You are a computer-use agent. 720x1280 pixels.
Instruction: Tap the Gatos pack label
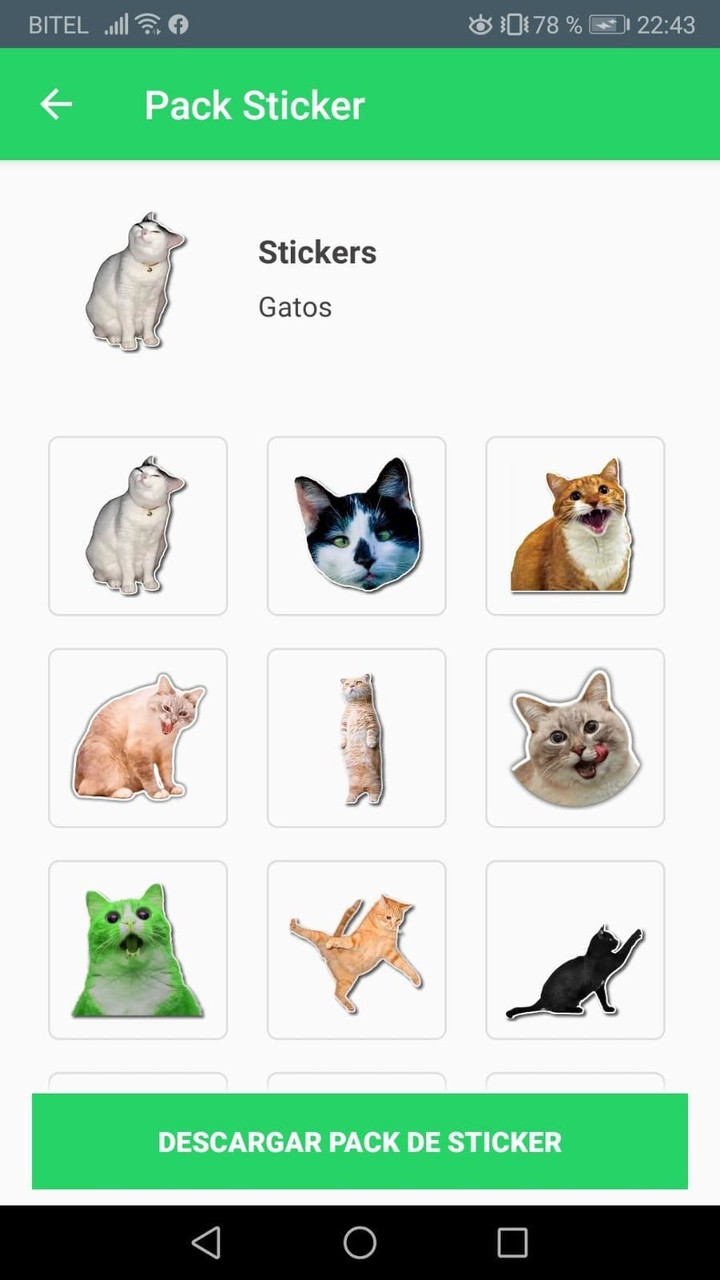tap(294, 307)
